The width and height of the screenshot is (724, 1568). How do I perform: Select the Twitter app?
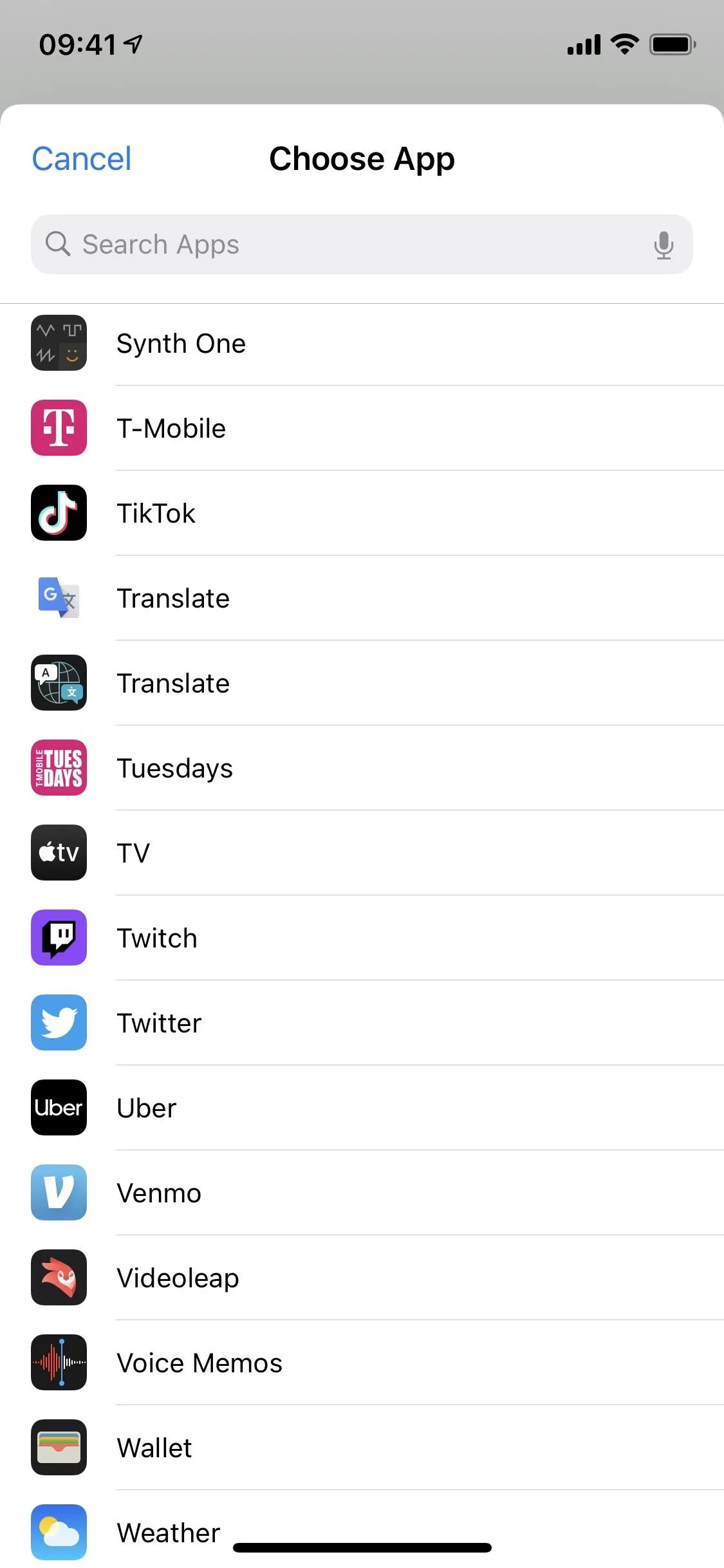coord(362,1023)
